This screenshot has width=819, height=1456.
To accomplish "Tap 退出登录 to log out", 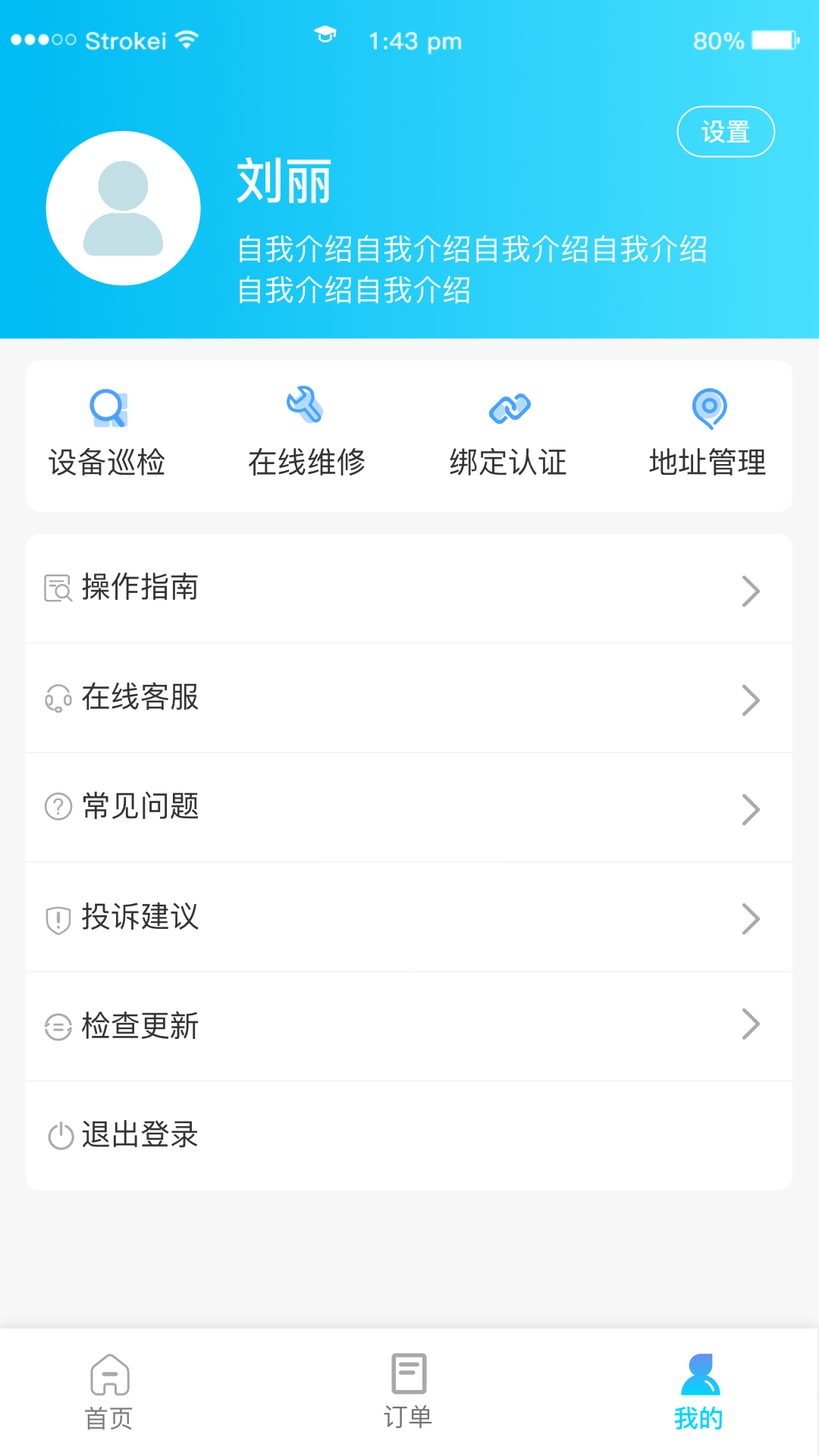I will [140, 1134].
